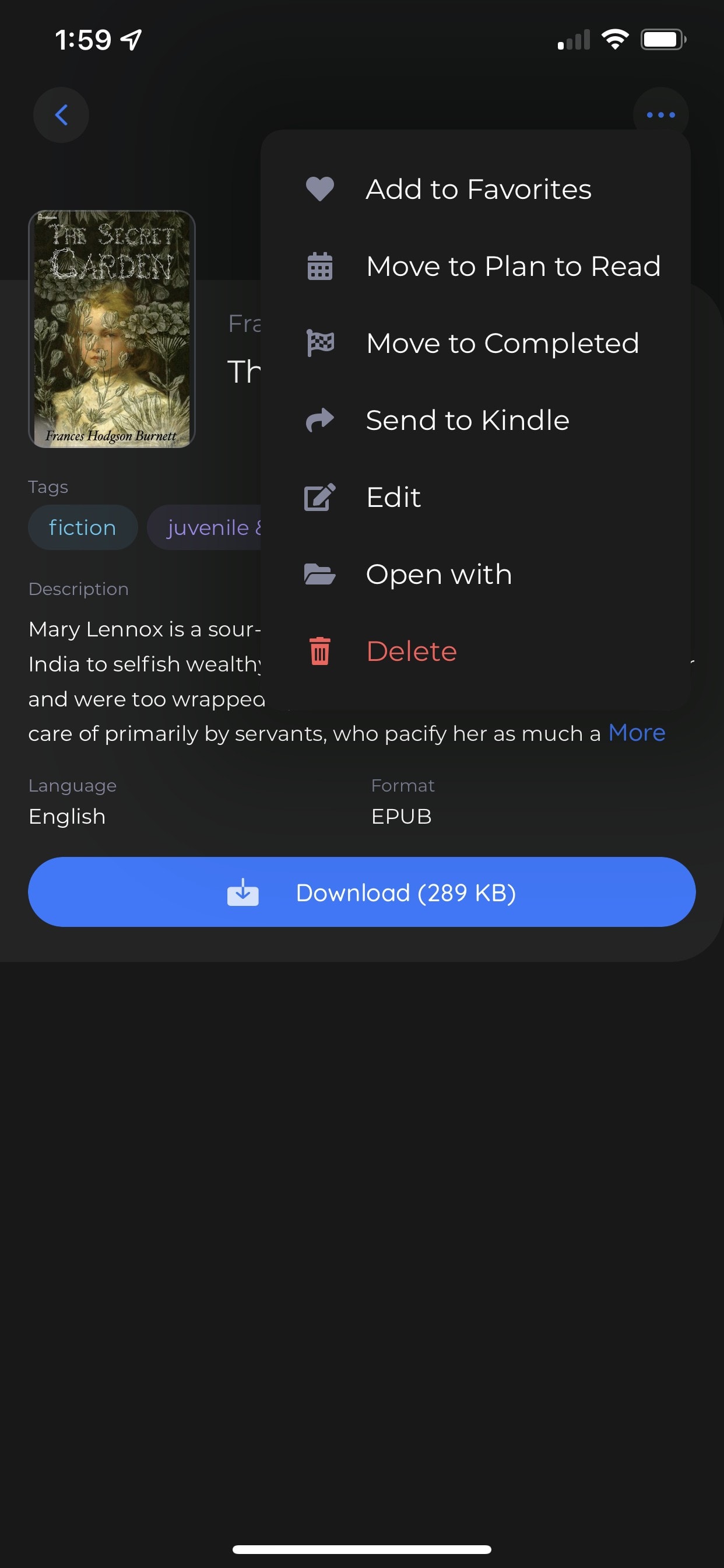Viewport: 724px width, 1568px height.
Task: Expand description with the More link
Action: pyautogui.click(x=637, y=733)
